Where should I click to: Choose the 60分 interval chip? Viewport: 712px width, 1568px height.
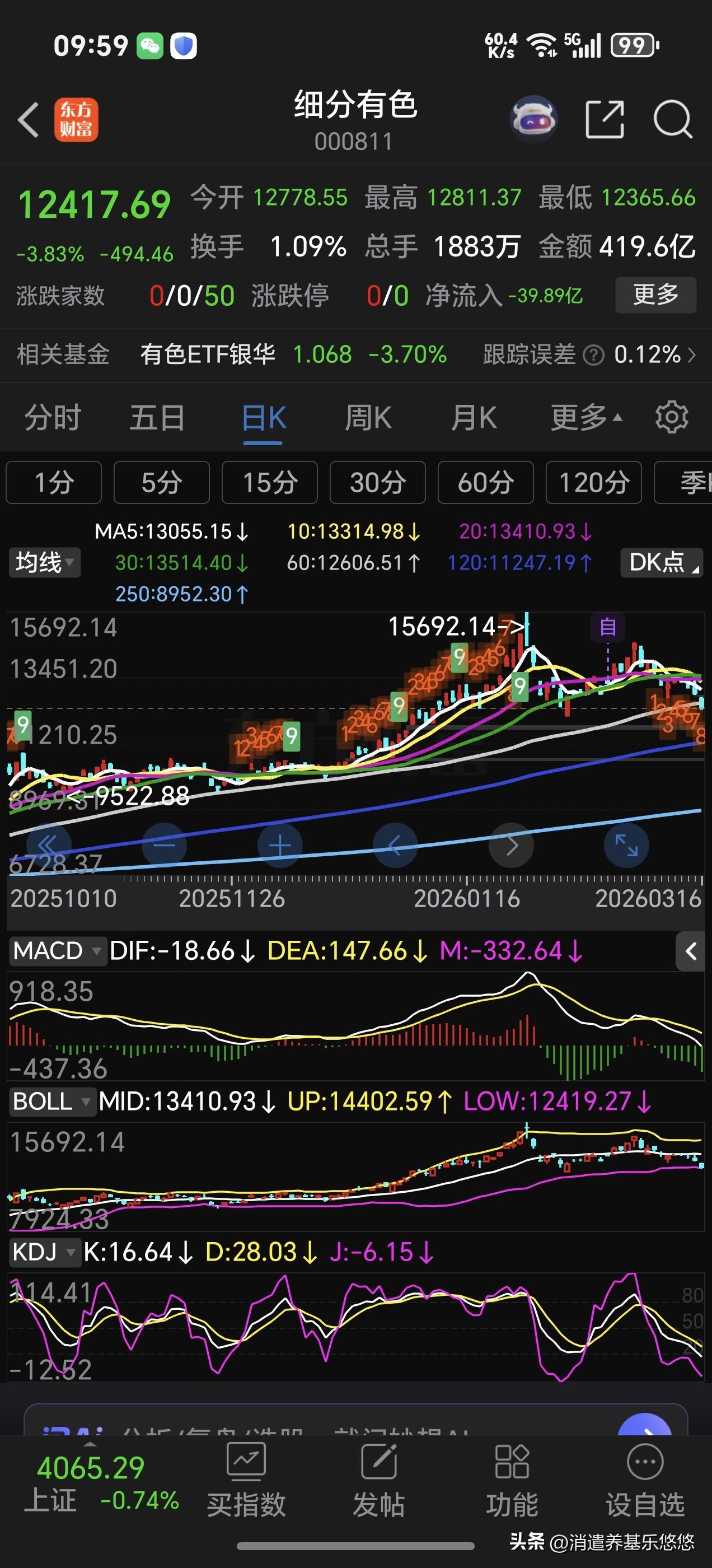tap(486, 483)
